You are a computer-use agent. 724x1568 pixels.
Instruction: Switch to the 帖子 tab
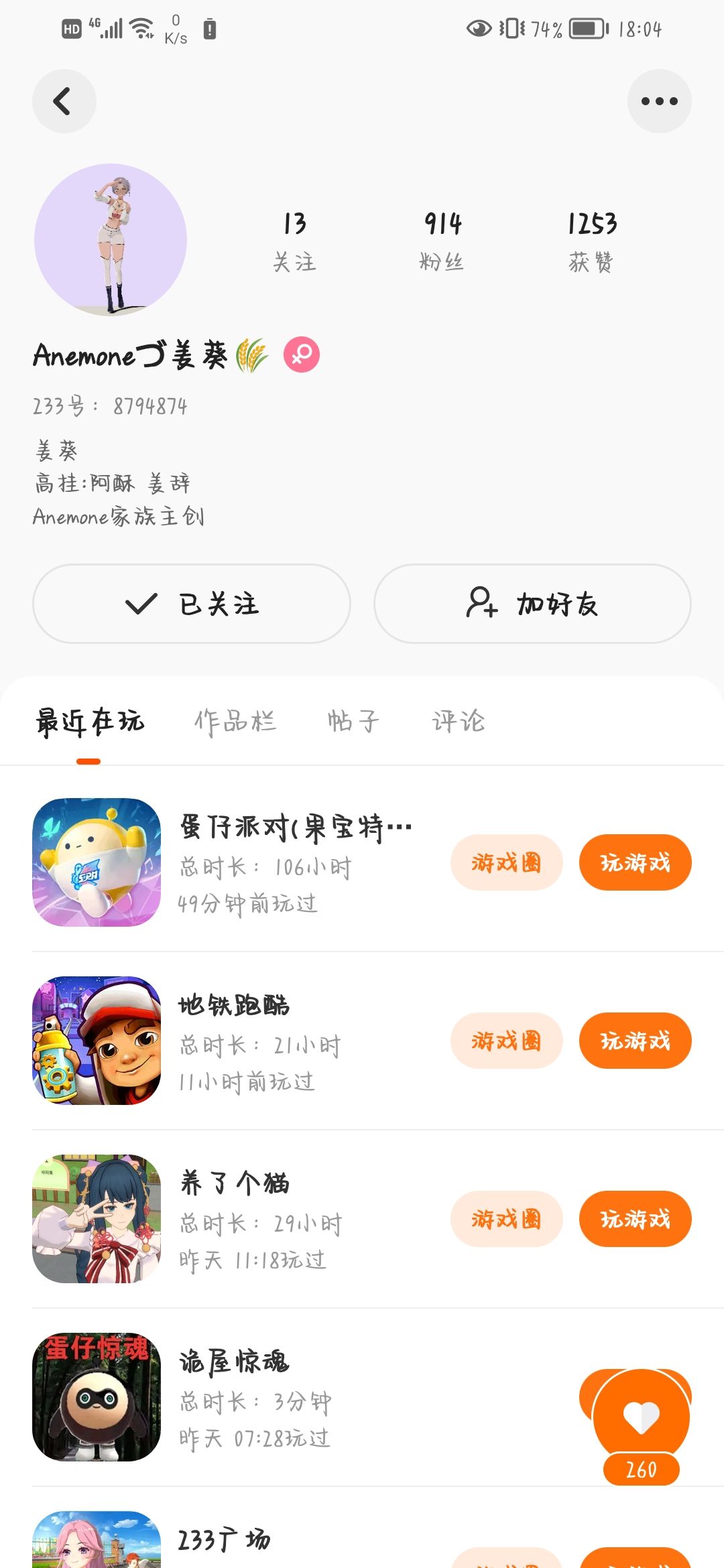pyautogui.click(x=353, y=722)
